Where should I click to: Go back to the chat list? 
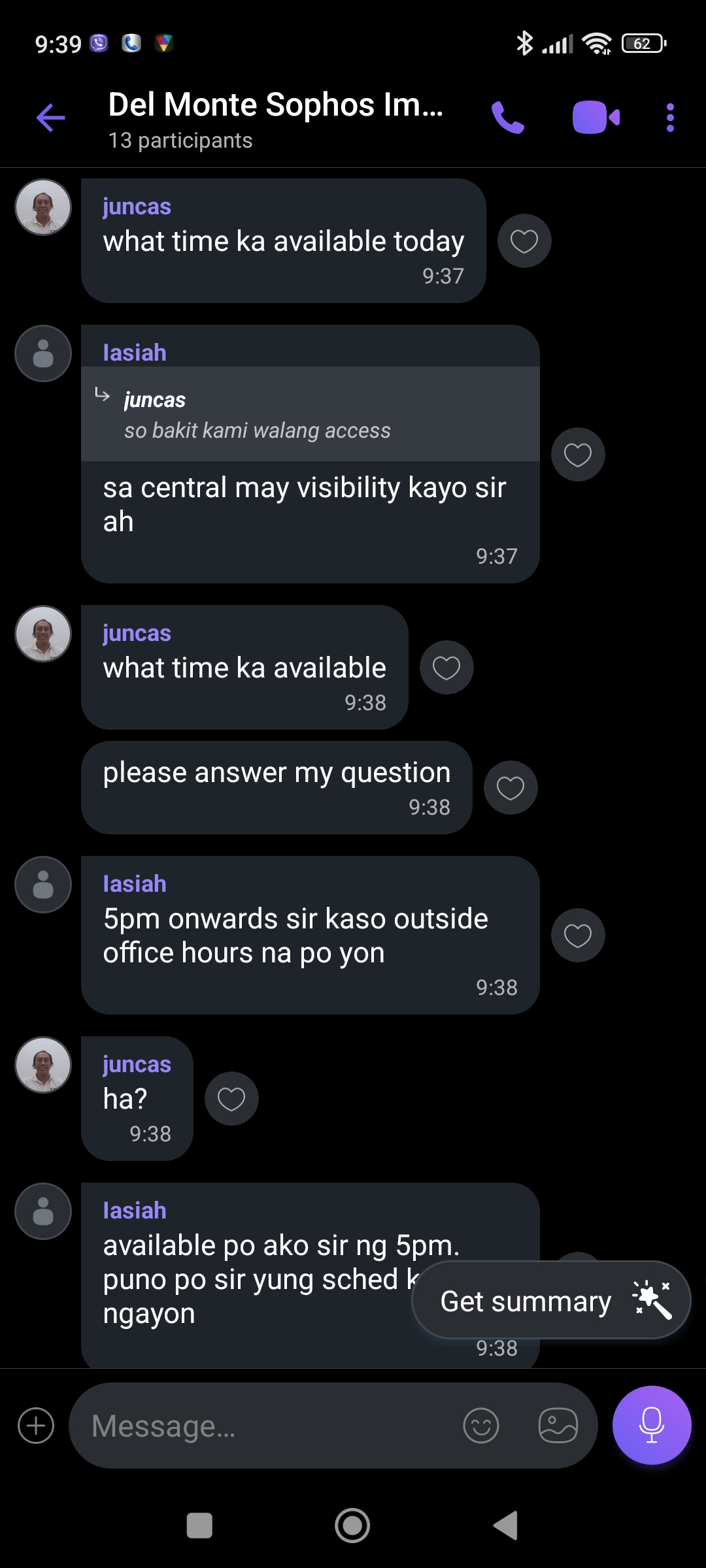tap(50, 118)
